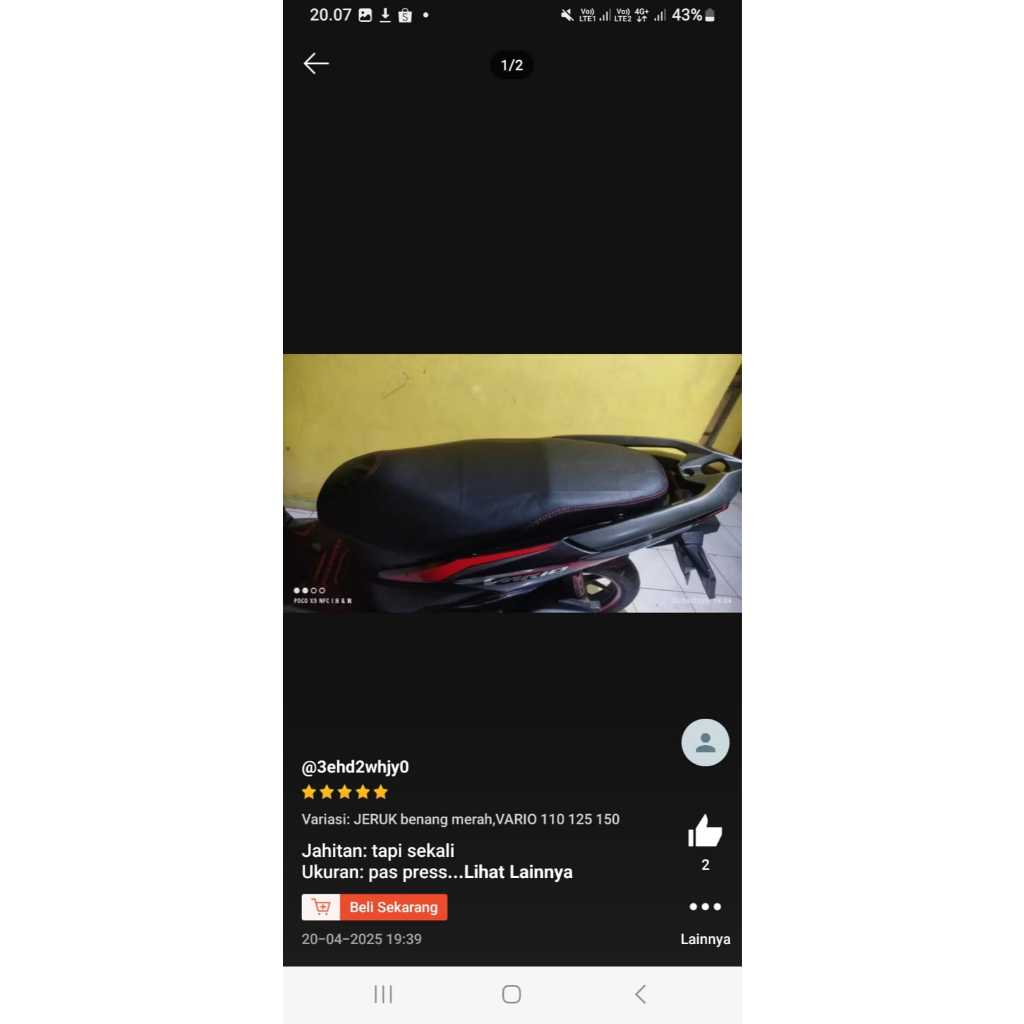Open reviewer @3ehd2whjy0's username
This screenshot has height=1024, width=1024.
coord(355,767)
